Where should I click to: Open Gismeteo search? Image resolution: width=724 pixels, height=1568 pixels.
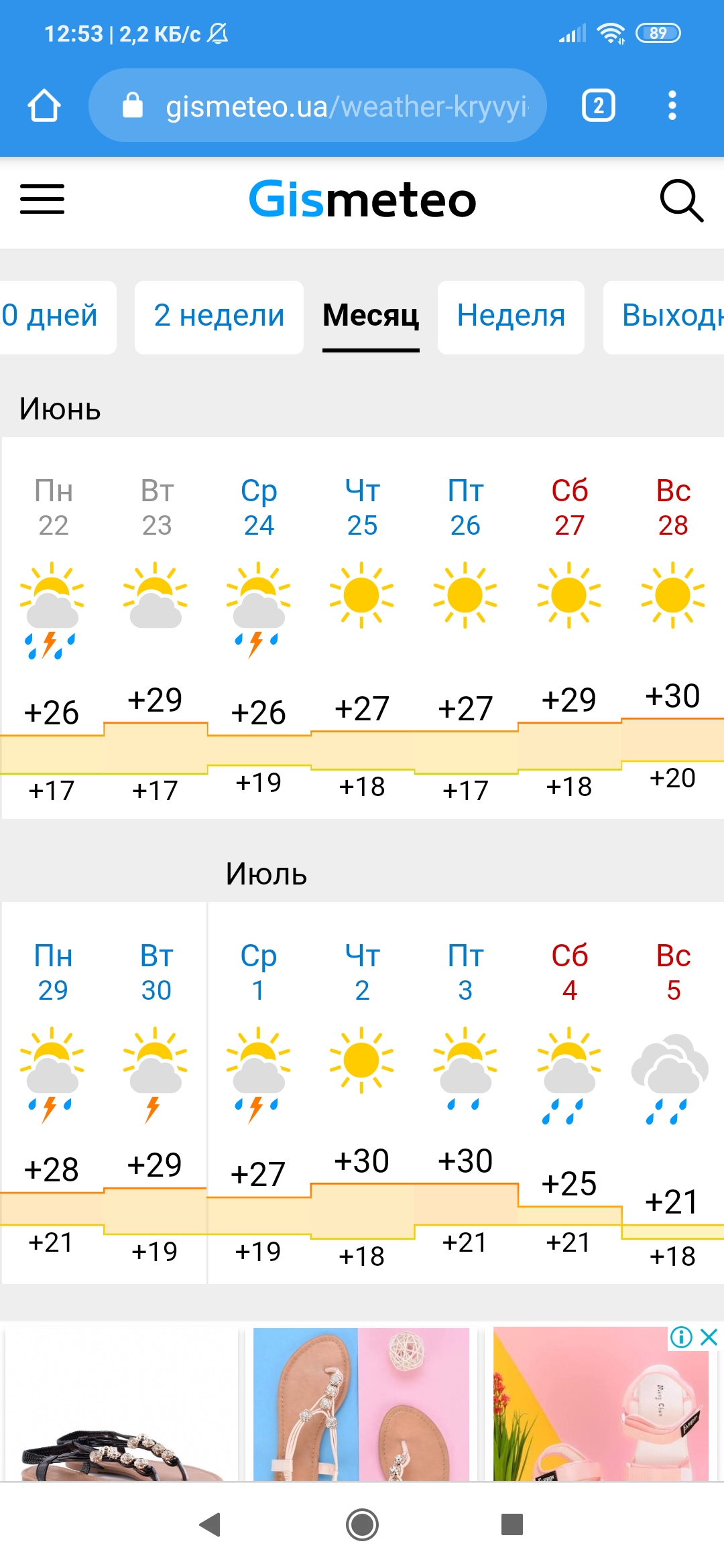click(681, 200)
